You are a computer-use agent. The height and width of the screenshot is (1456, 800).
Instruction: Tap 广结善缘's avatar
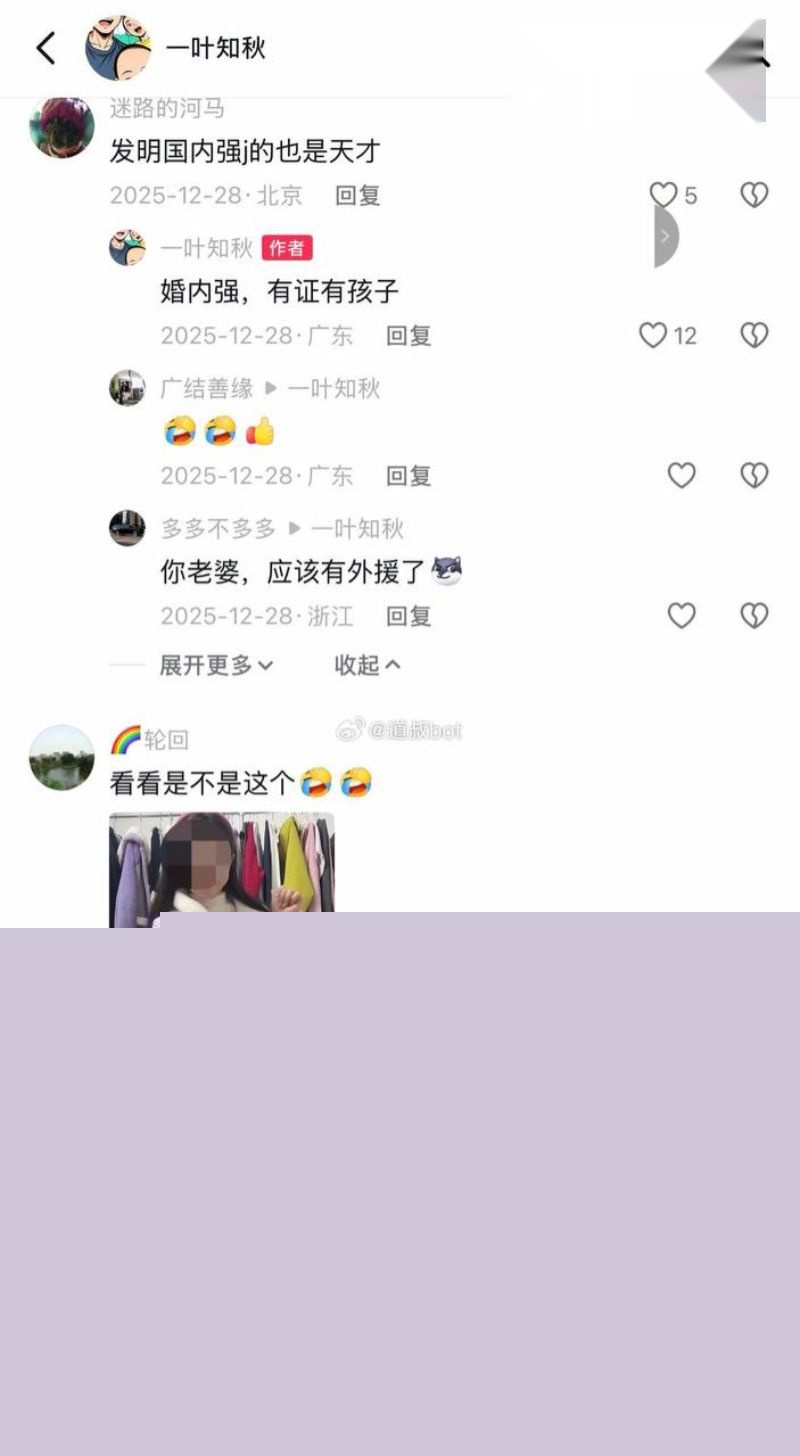(x=126, y=389)
